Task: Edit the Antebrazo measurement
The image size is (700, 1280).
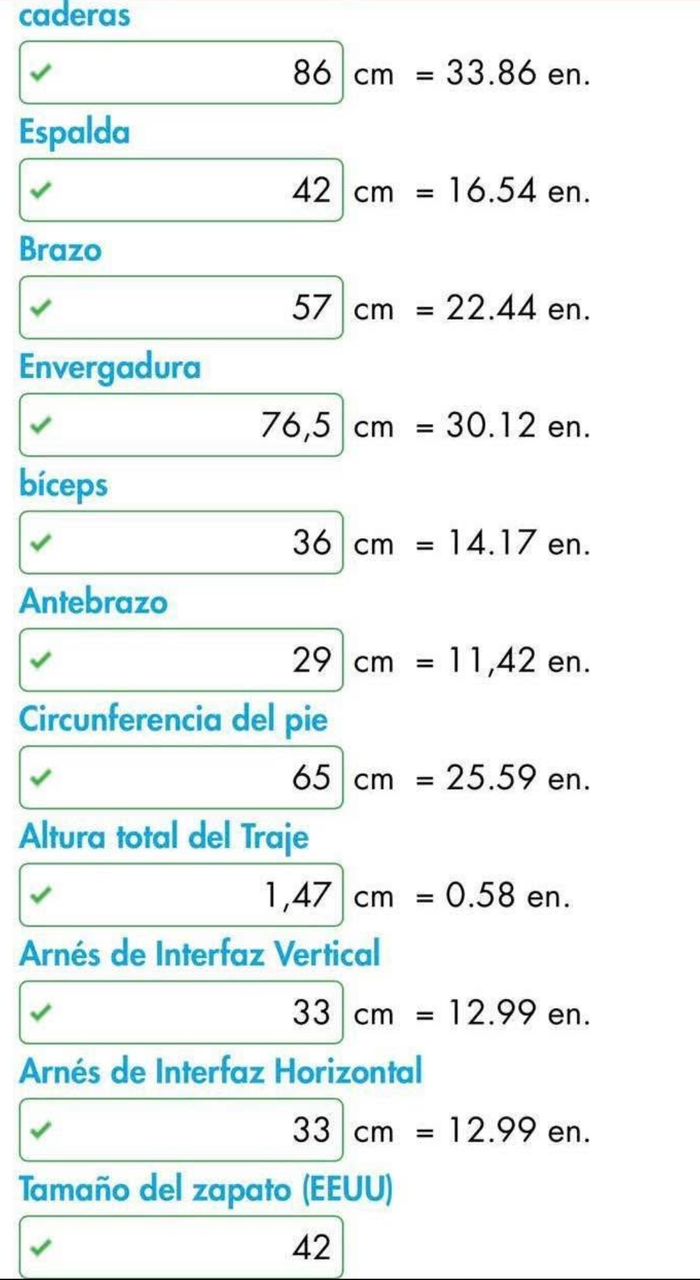Action: coord(181,660)
